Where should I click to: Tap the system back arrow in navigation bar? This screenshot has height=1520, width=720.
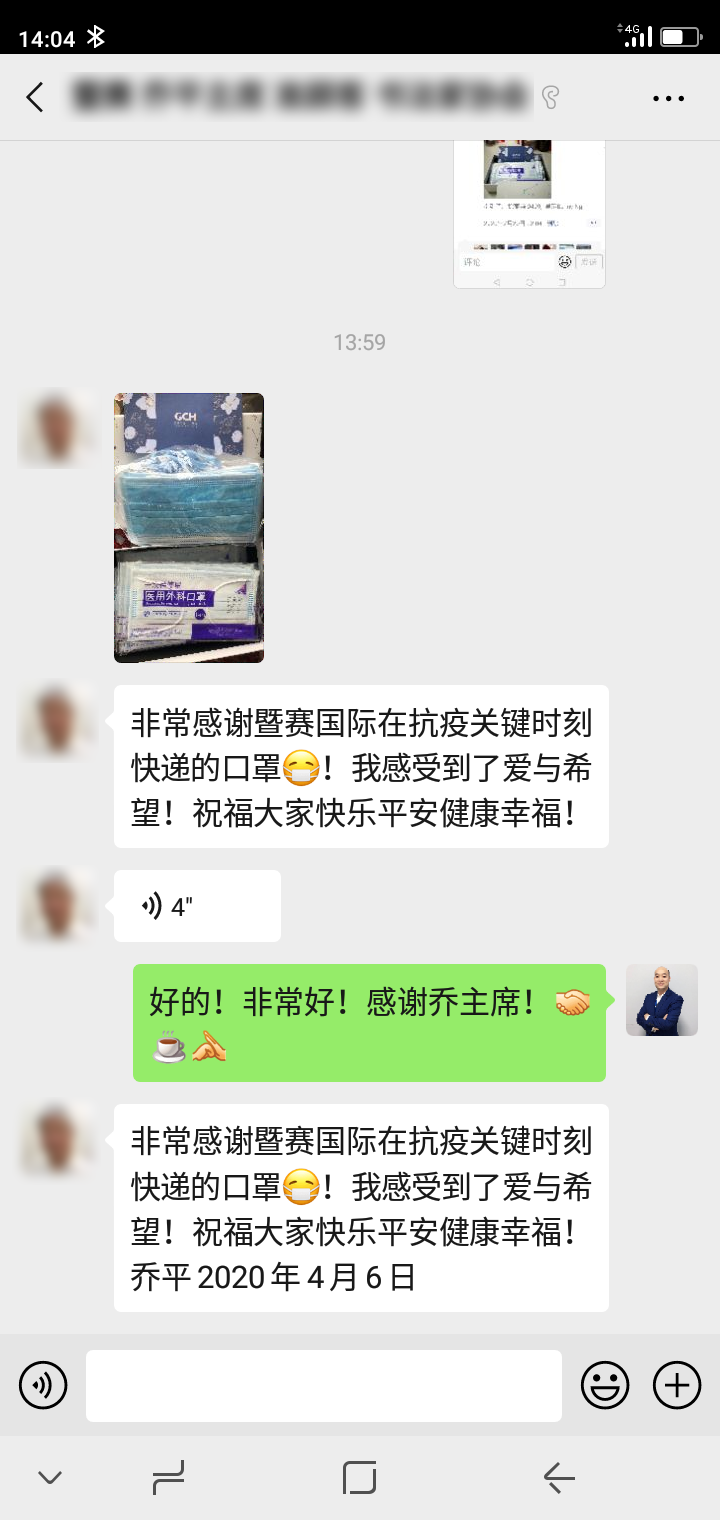click(x=559, y=1477)
